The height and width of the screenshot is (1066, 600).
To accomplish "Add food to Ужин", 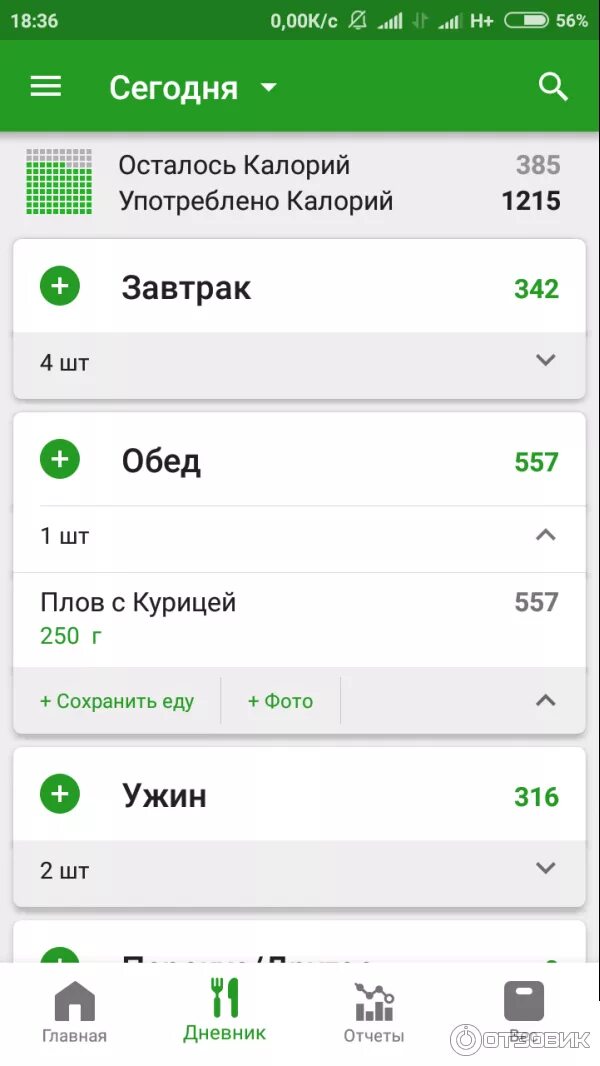I will 60,795.
